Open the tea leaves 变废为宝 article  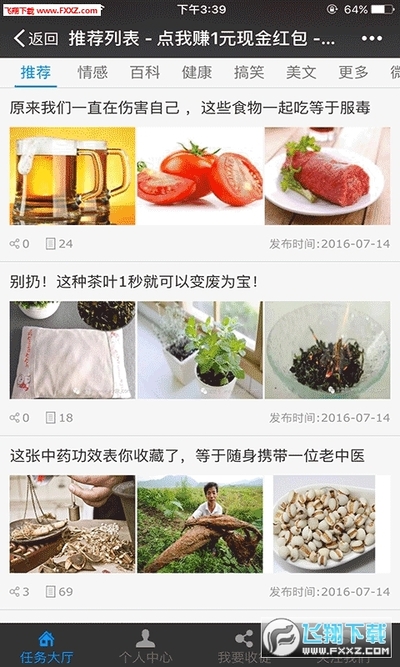click(134, 282)
